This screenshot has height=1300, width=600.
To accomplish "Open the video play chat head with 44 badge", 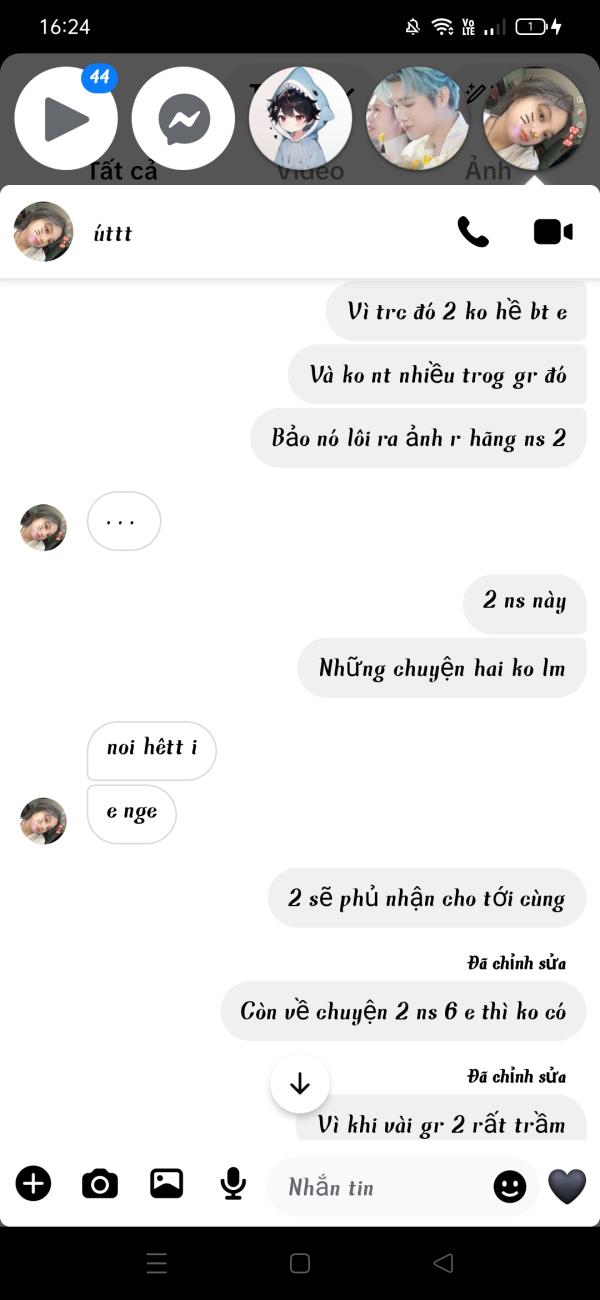I will point(66,119).
